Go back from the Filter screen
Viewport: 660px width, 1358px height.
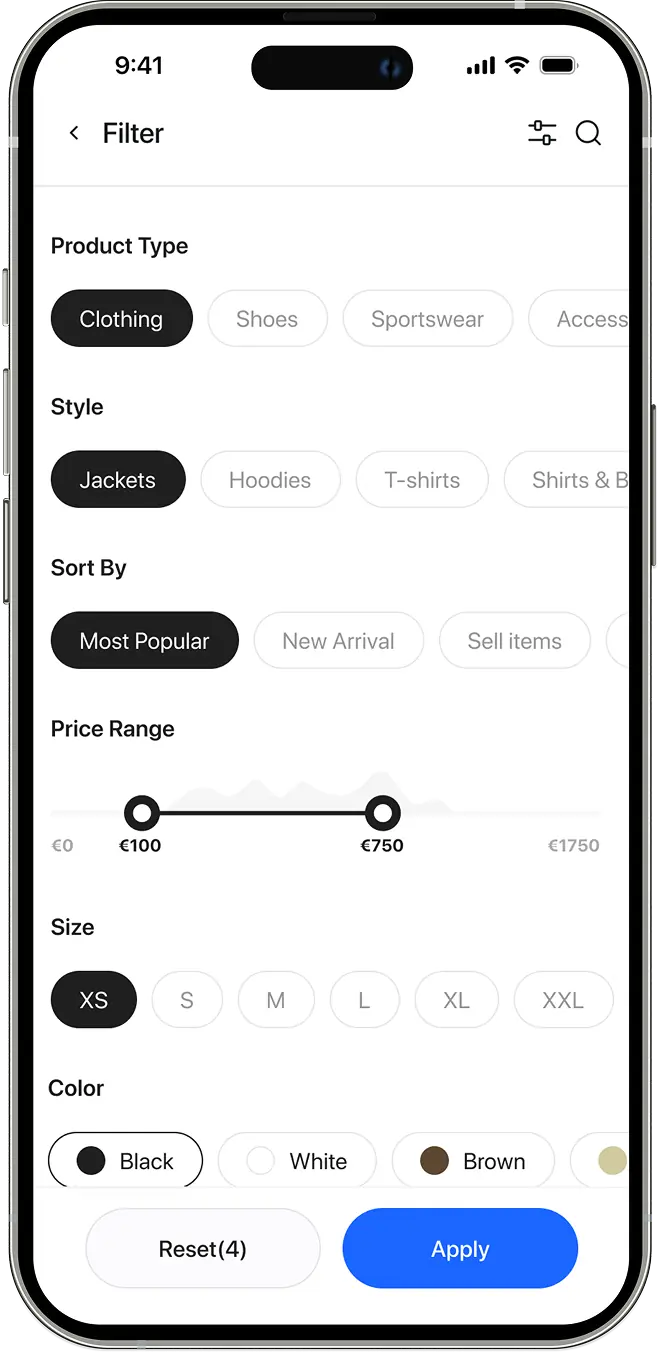click(x=74, y=133)
